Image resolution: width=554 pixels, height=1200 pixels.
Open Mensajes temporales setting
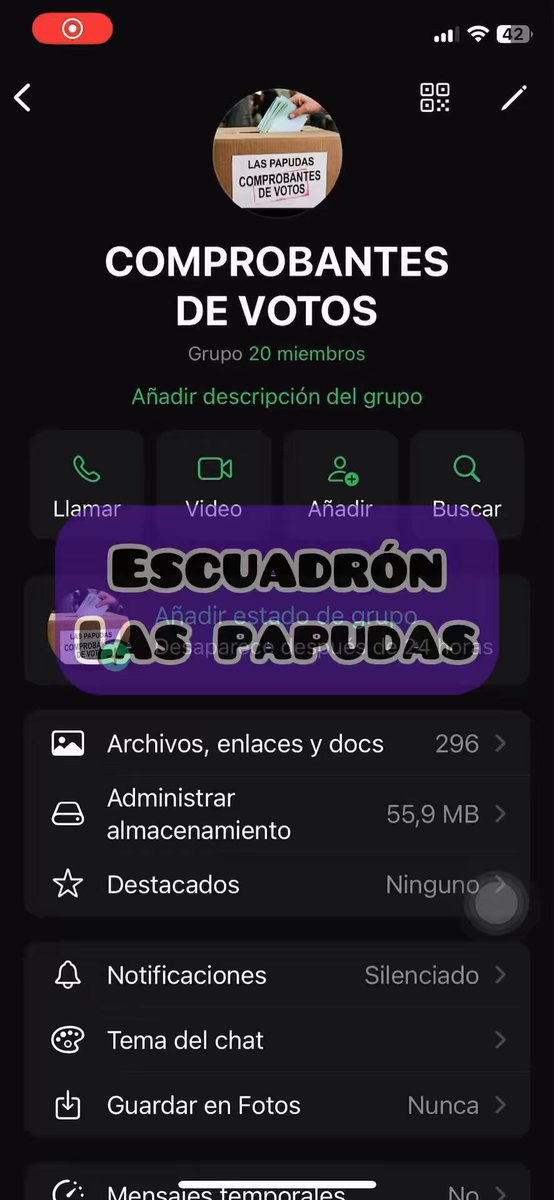tap(277, 1190)
